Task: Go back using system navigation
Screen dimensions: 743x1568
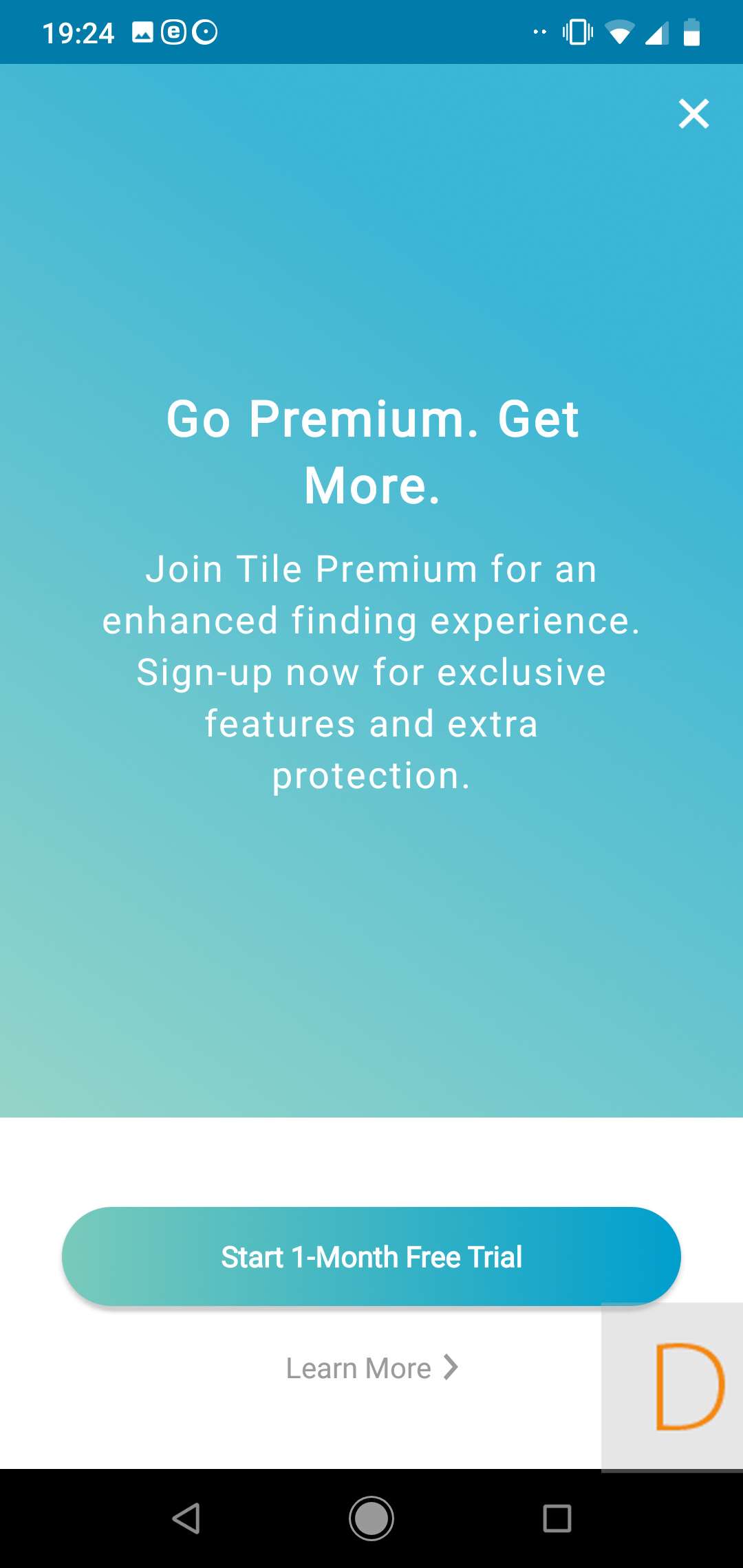Action: 186,1518
